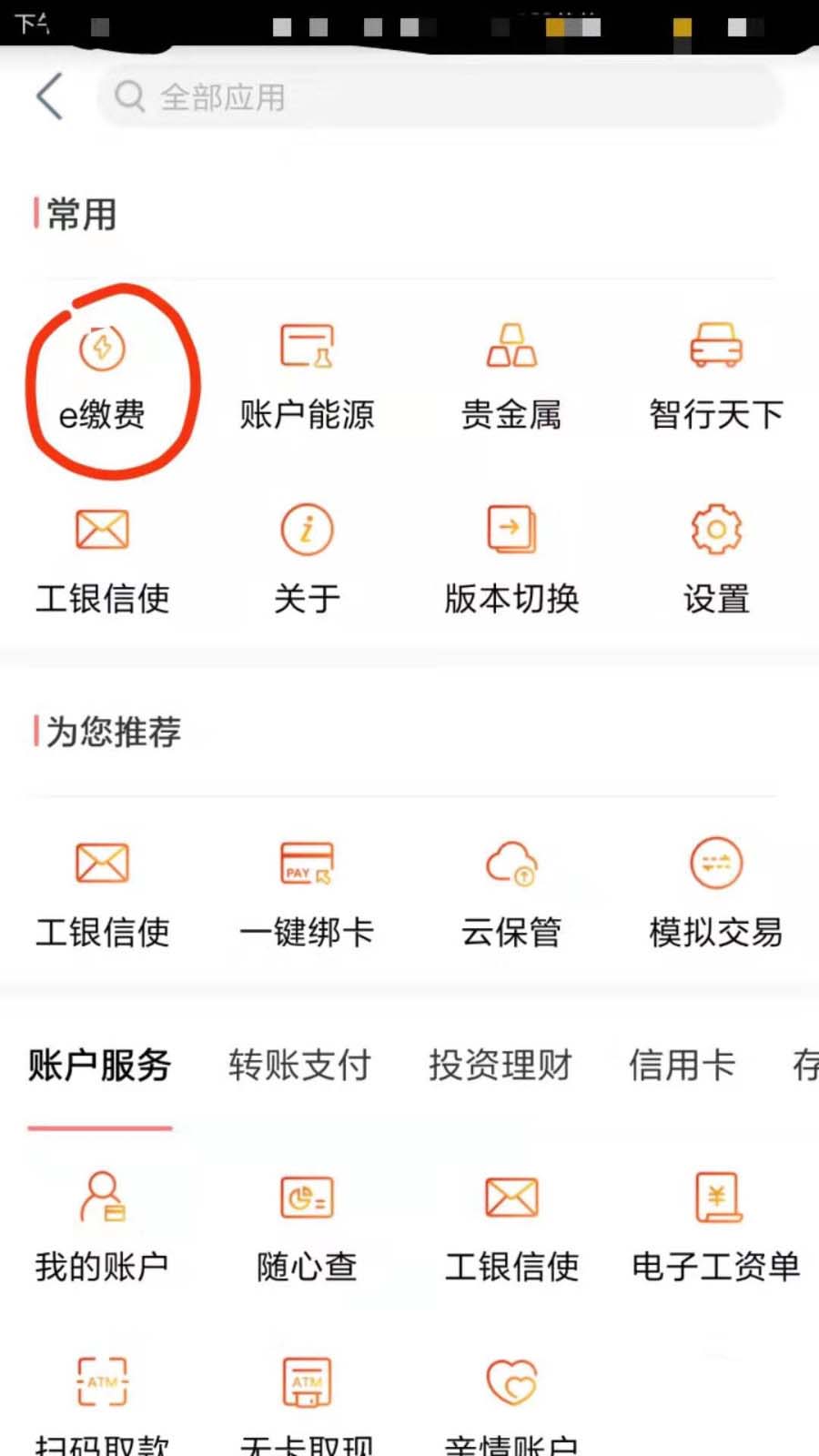Go back using the top-left arrow
The image size is (819, 1456).
click(x=50, y=96)
